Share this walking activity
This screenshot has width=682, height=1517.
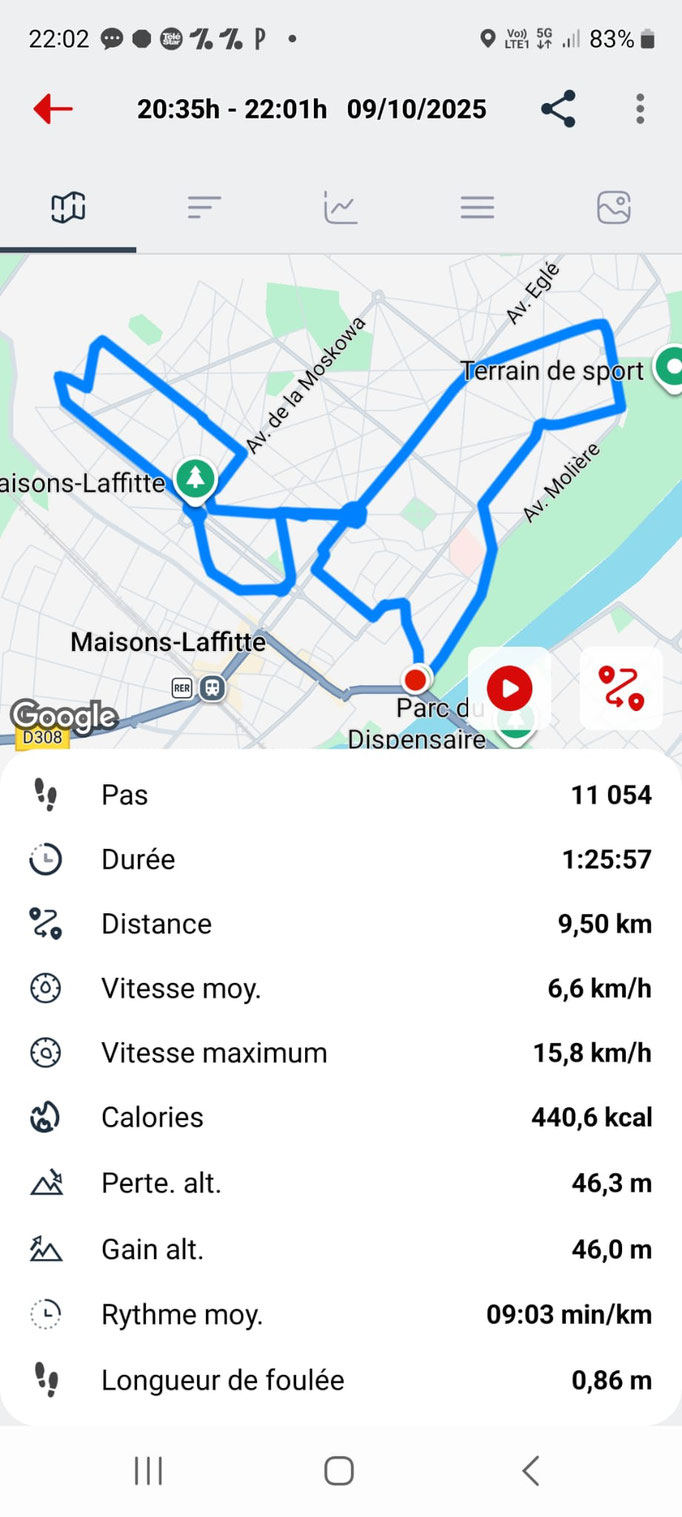(x=558, y=109)
